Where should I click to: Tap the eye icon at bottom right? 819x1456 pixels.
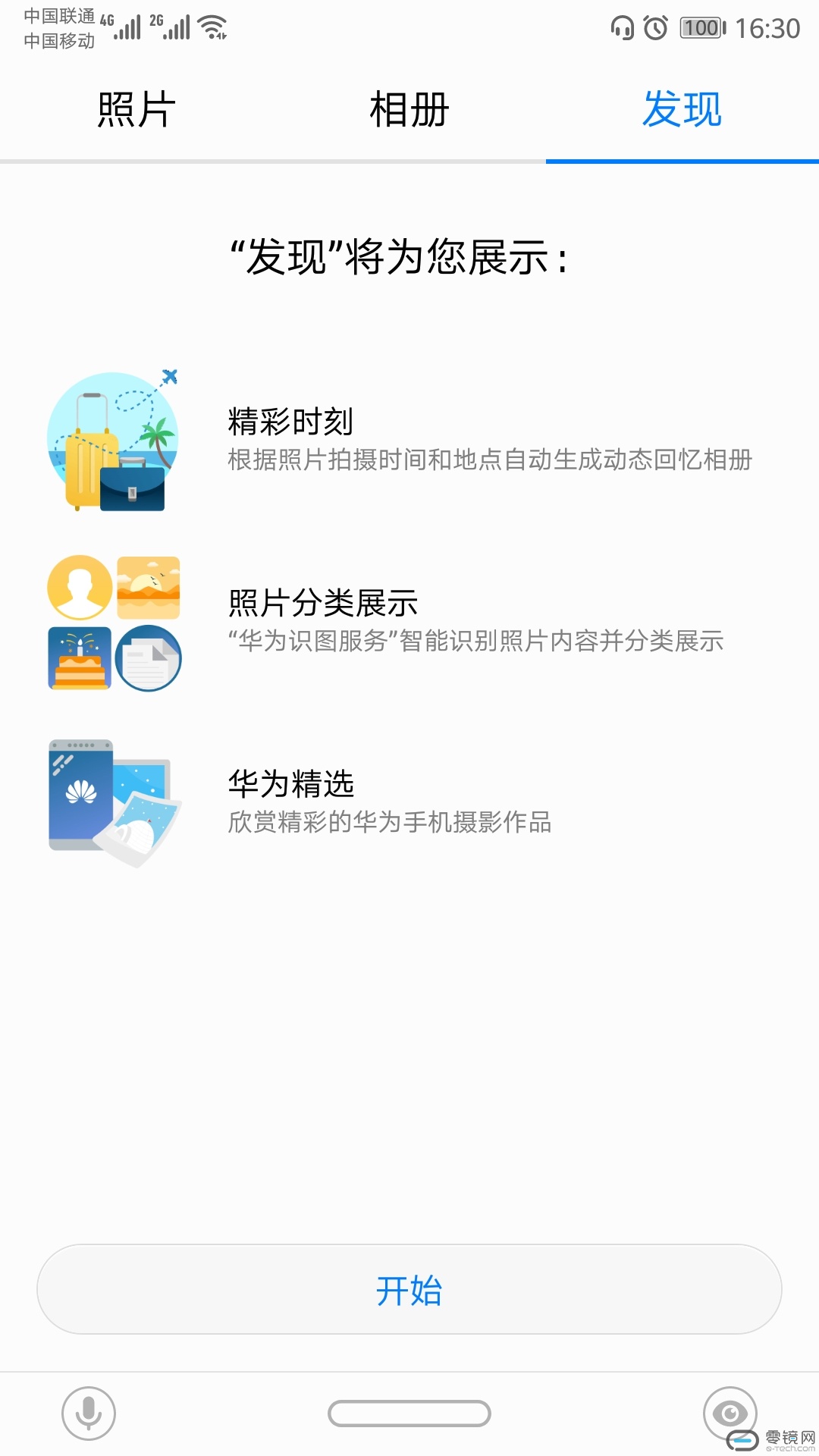pos(730,1414)
